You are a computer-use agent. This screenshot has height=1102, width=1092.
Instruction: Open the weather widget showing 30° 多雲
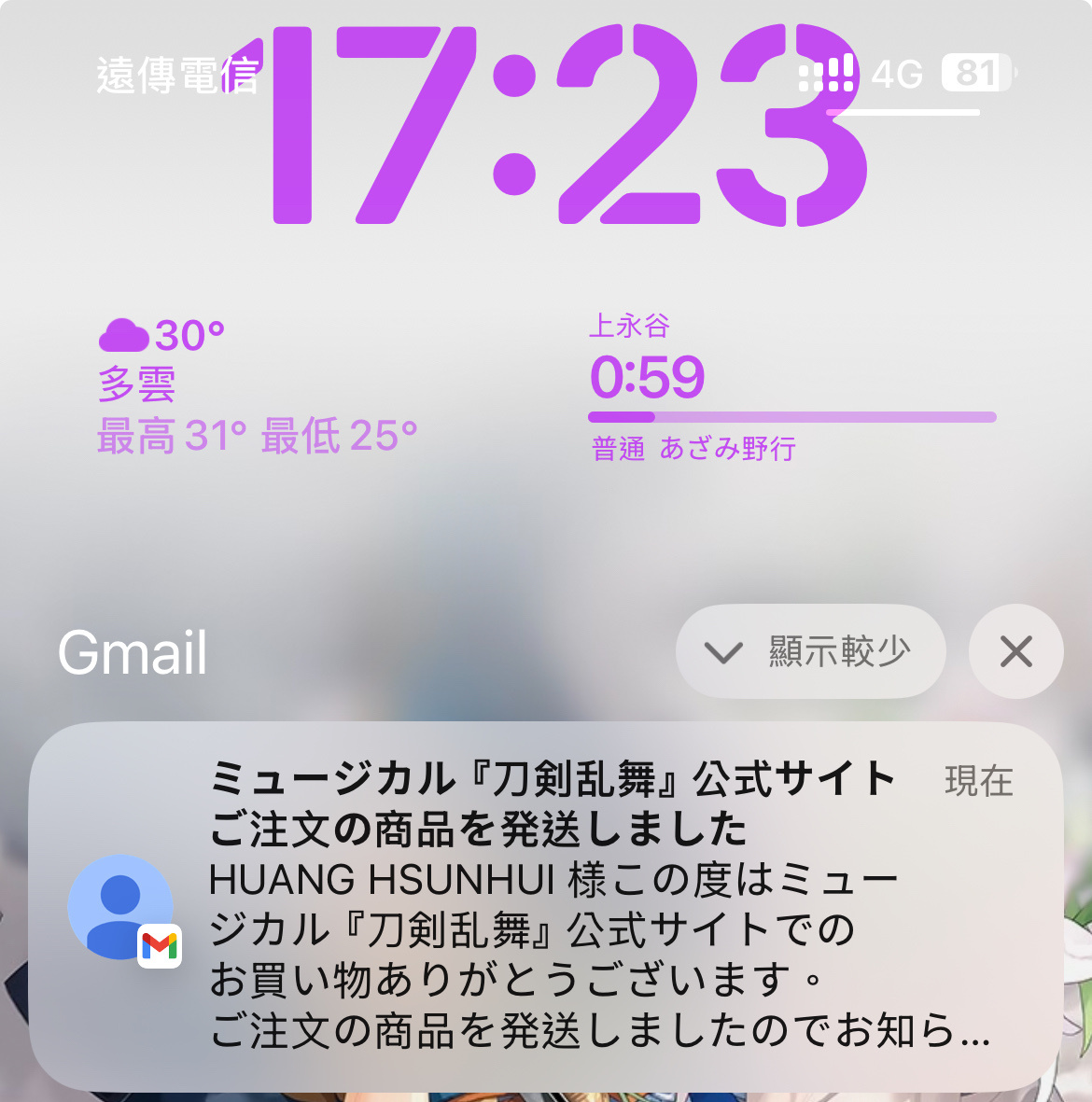click(x=257, y=386)
